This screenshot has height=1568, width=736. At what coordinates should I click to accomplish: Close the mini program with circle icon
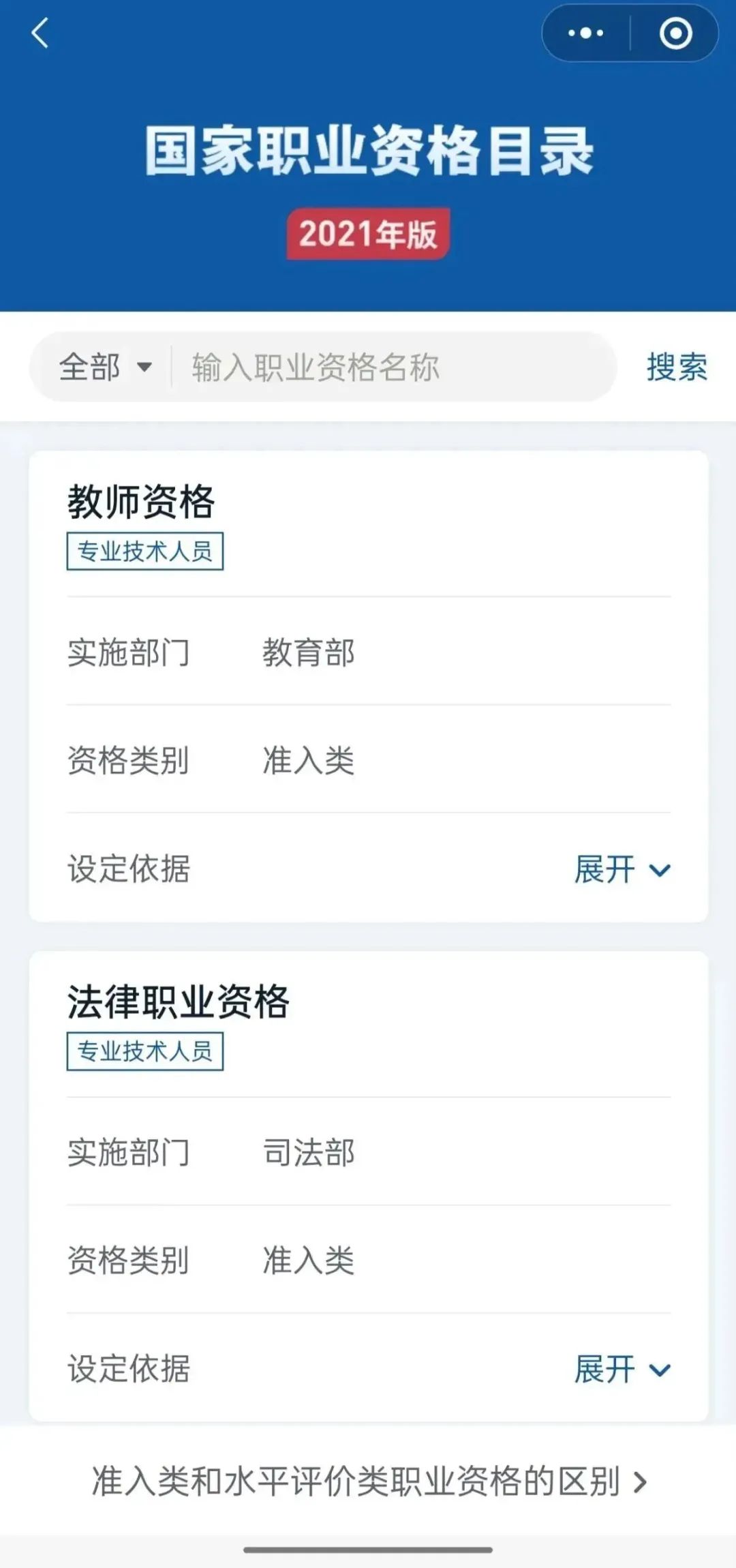pyautogui.click(x=675, y=33)
